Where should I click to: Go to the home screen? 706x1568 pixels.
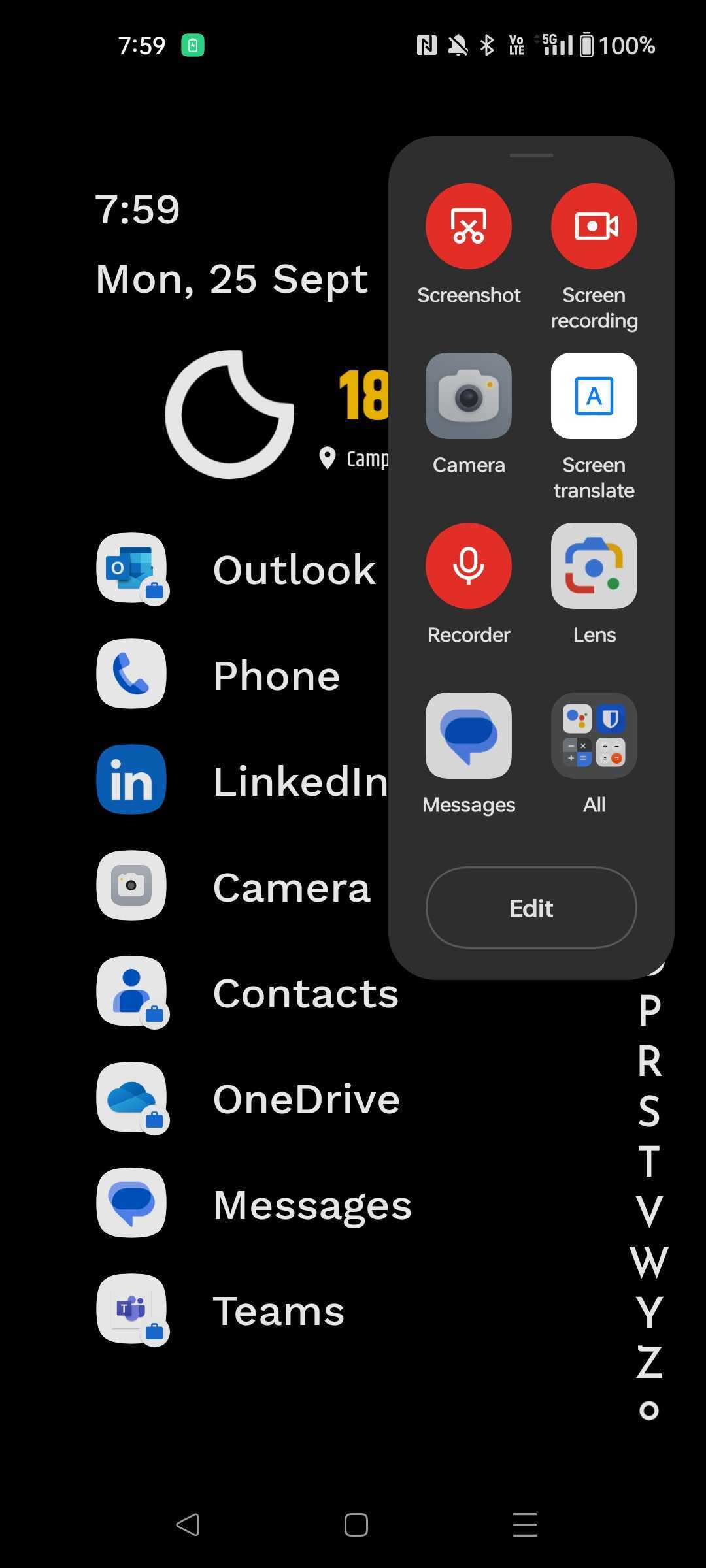click(x=356, y=1525)
